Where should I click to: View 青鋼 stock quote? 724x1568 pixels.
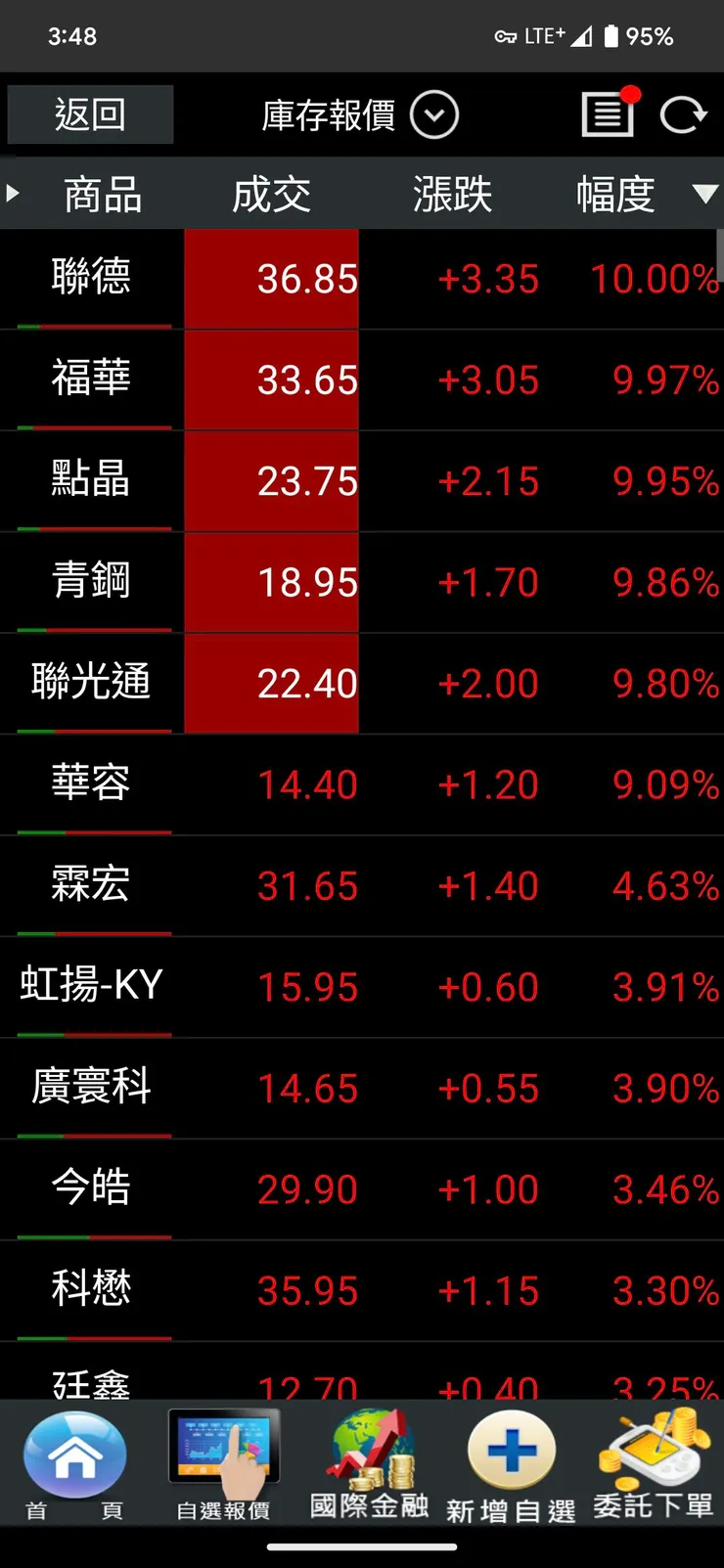click(91, 581)
